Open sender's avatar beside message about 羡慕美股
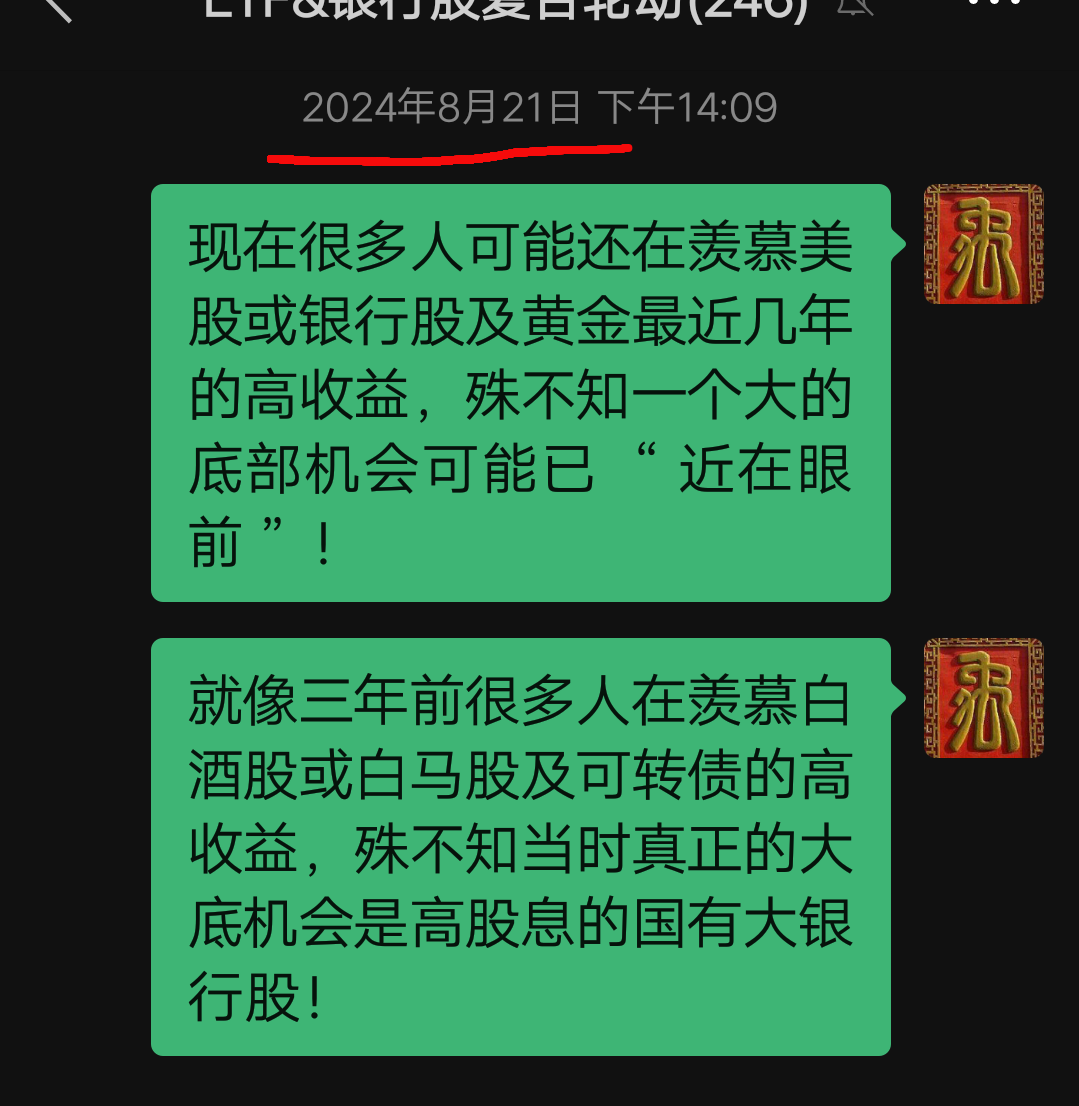Screen dimensions: 1079x1106 (x=983, y=244)
